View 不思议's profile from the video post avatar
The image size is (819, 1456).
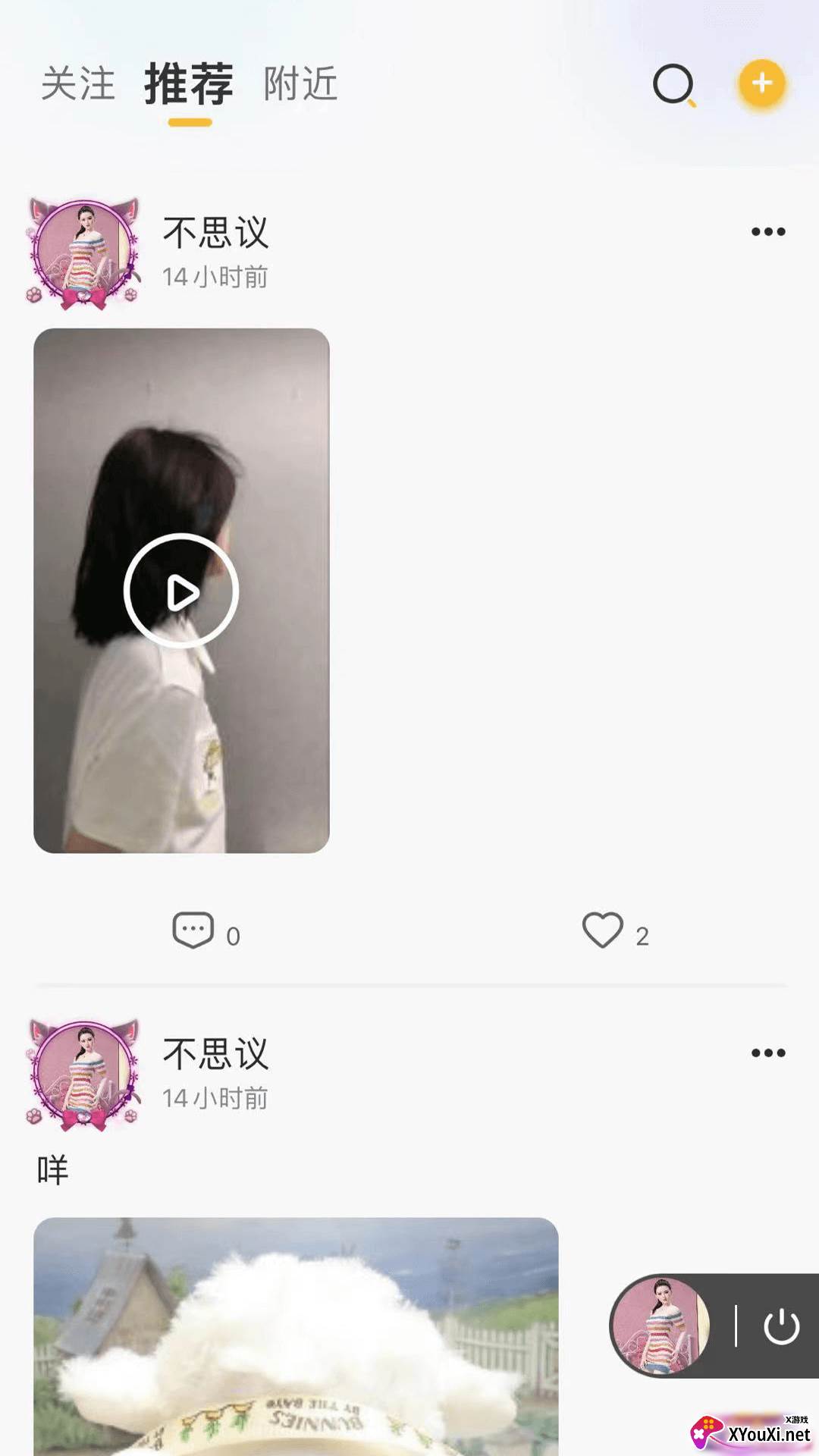(83, 252)
